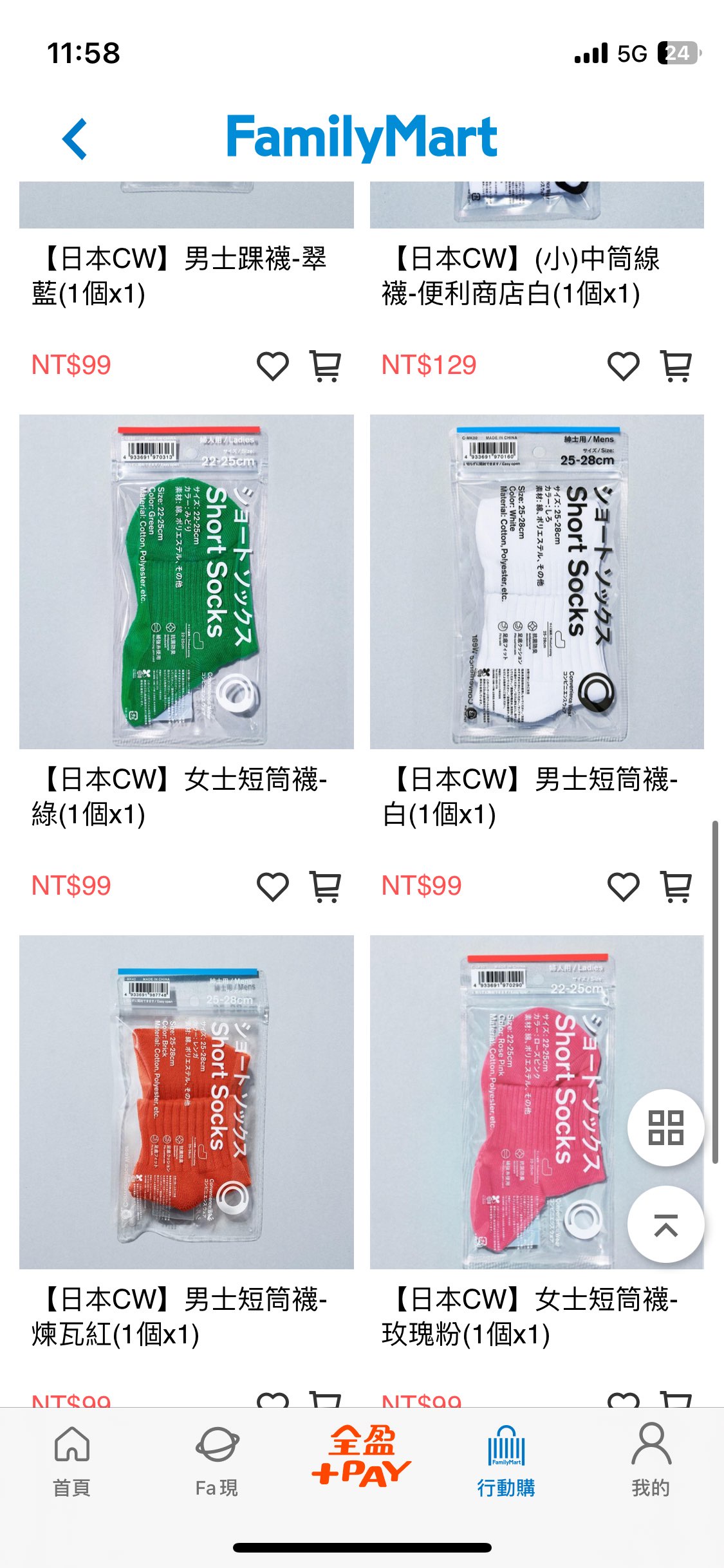Open 男士短筒襪-煉瓦紅 product details
The image size is (724, 1568).
[186, 1102]
